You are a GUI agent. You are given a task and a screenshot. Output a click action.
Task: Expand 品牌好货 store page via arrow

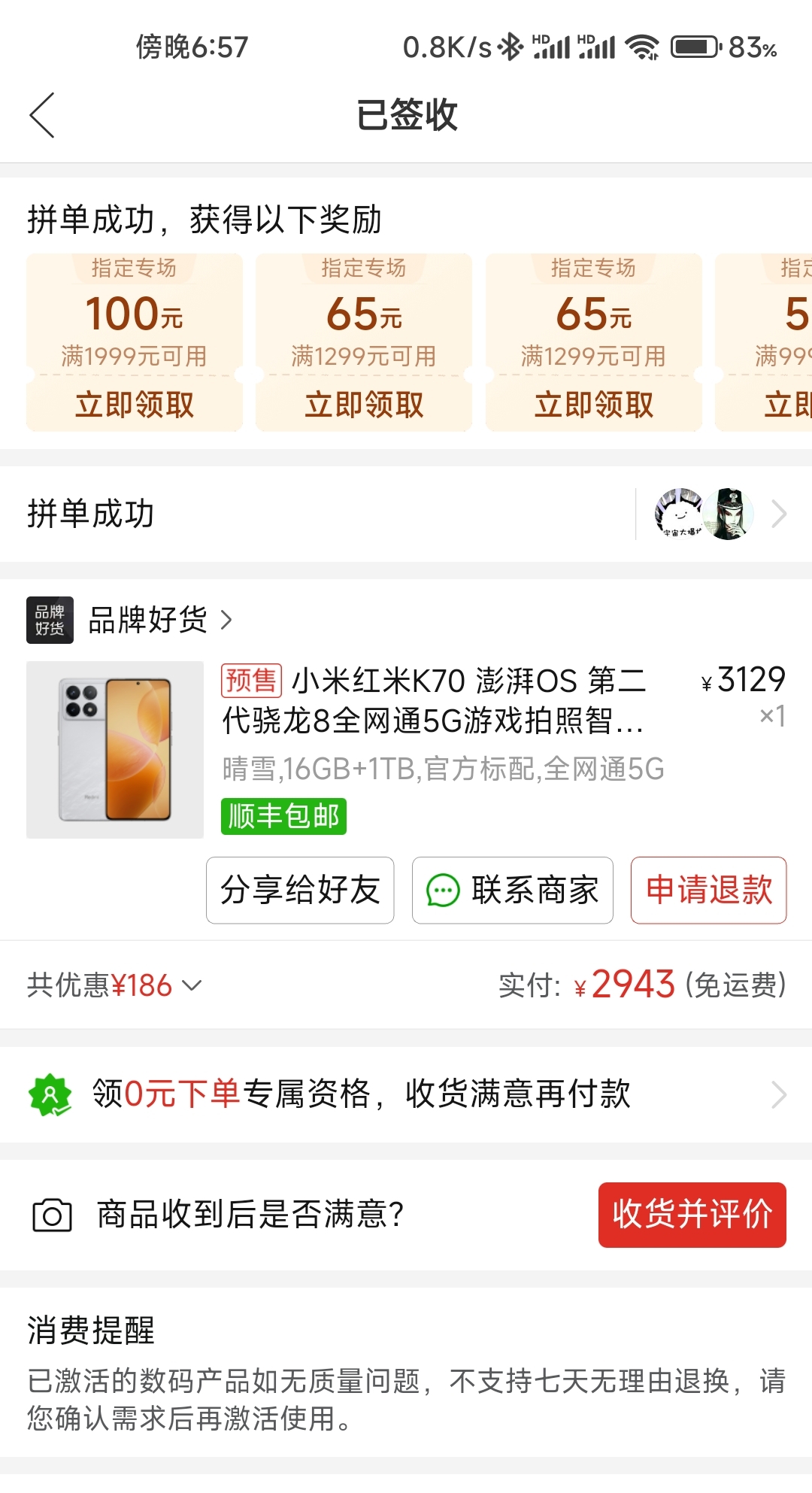coord(226,621)
